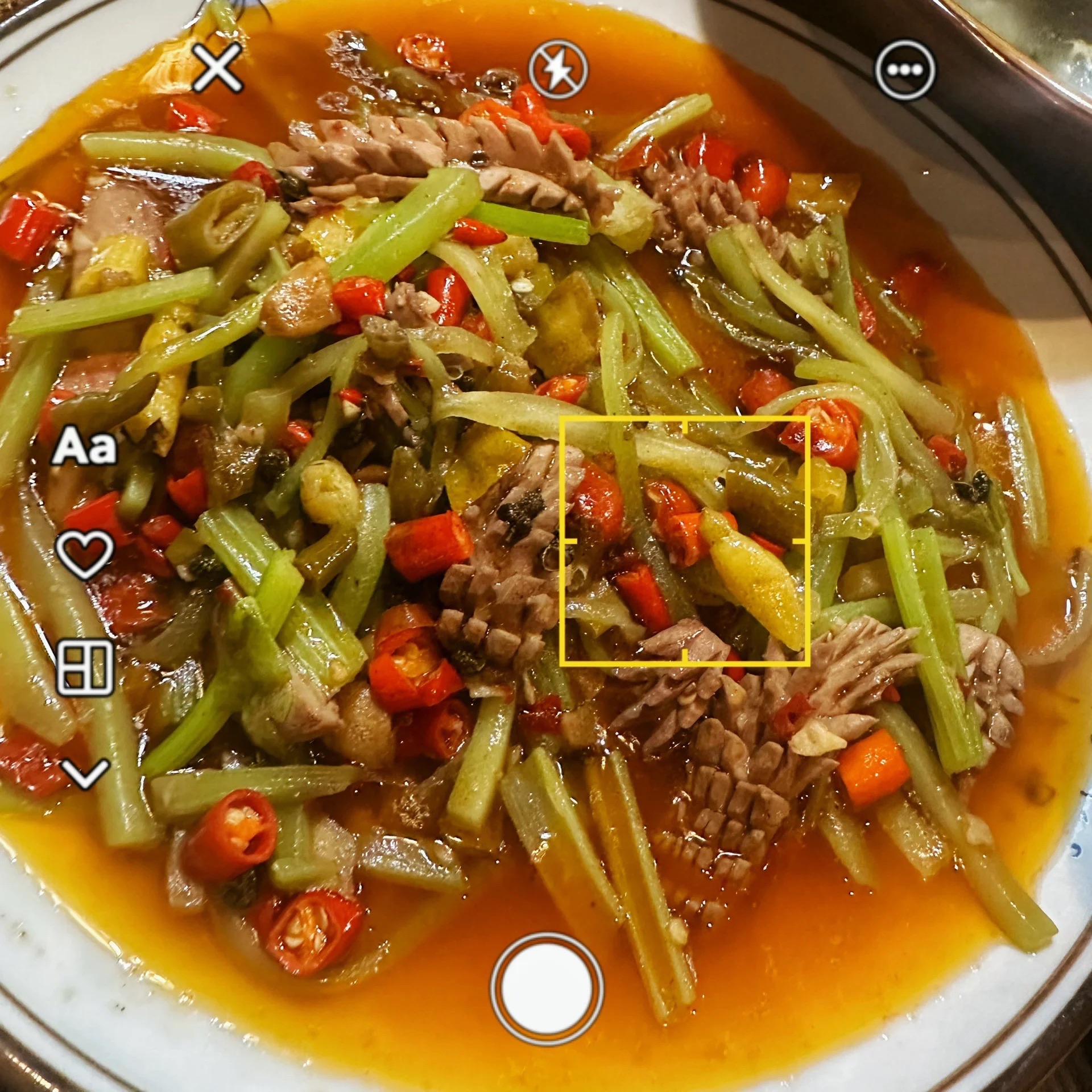Open the heart effects option
This screenshot has height=1092, width=1092.
coord(84,554)
